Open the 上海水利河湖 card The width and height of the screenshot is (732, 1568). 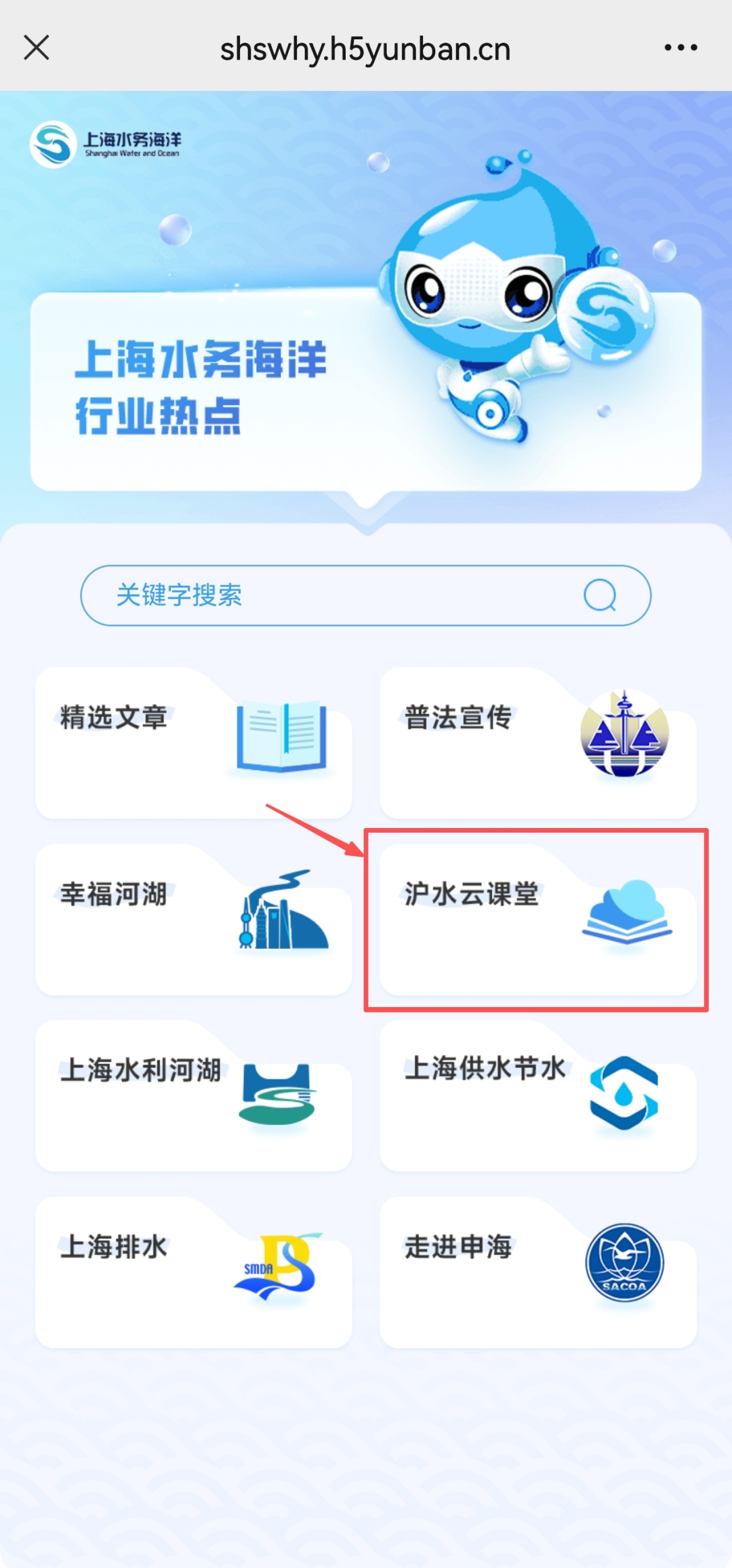pyautogui.click(x=193, y=1096)
